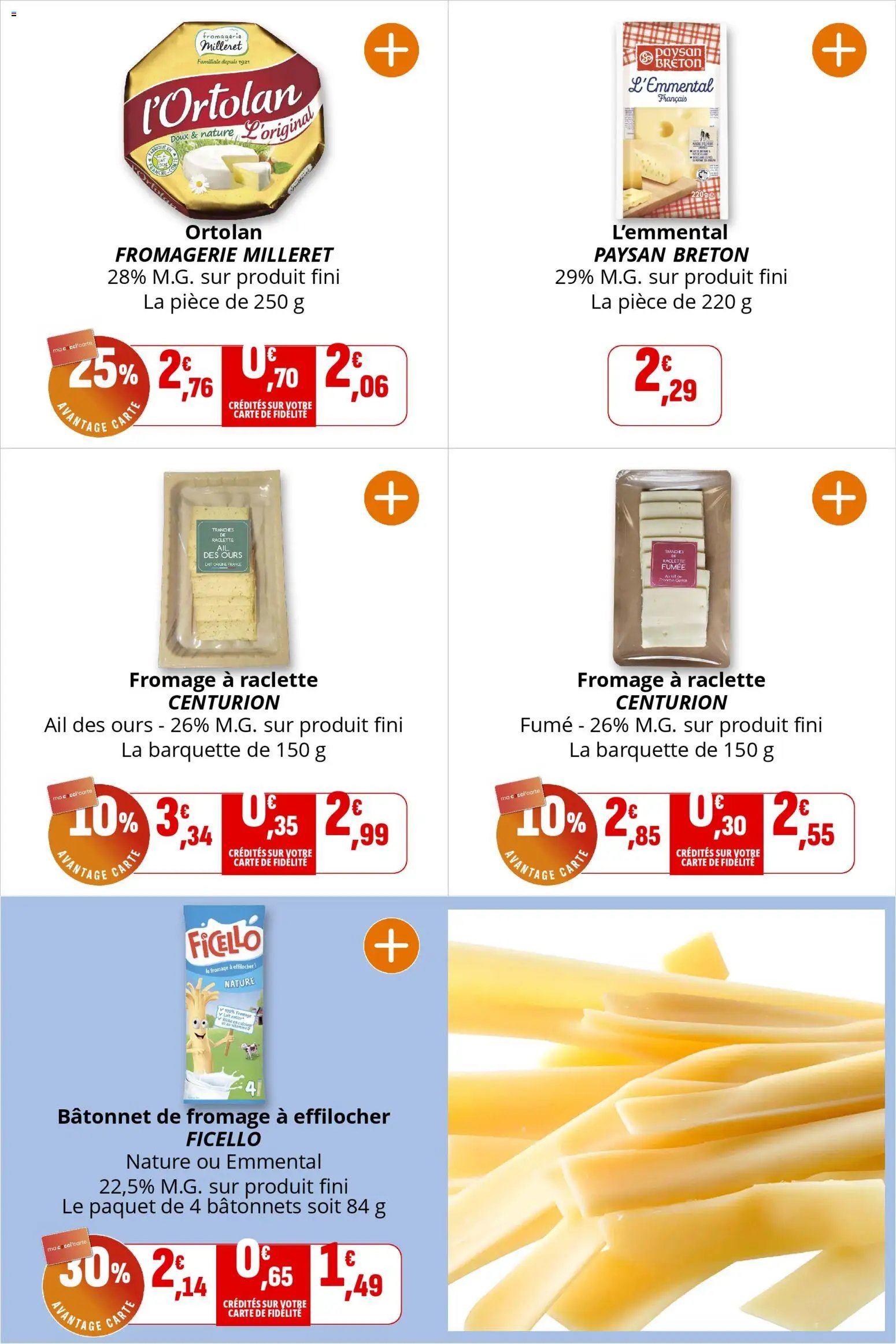Viewport: 896px width, 1344px height.
Task: Select the Bâtonnet de fromage Ficello heading
Action: pyautogui.click(x=224, y=1117)
